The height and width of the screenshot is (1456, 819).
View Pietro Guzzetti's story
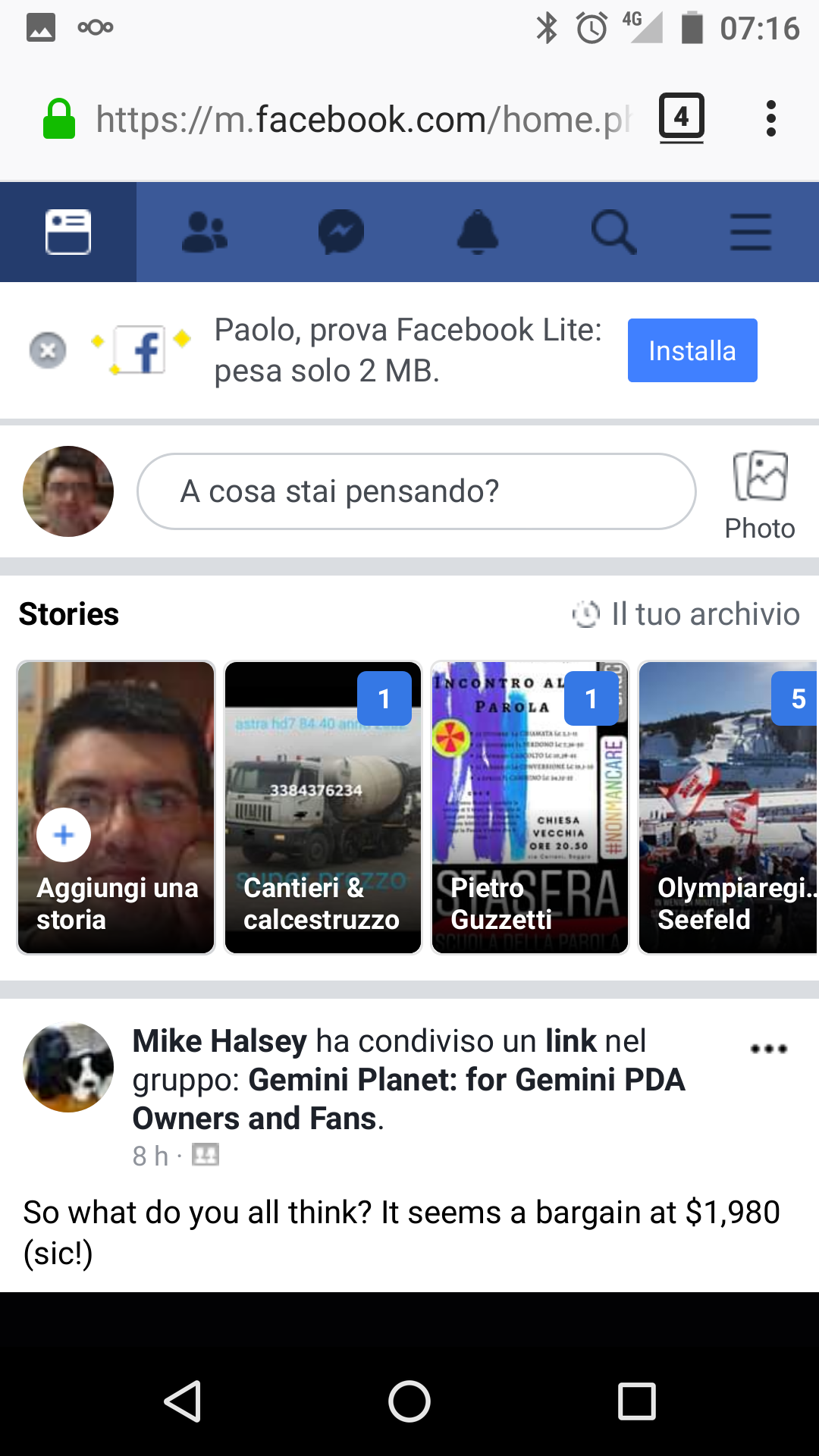pos(530,808)
